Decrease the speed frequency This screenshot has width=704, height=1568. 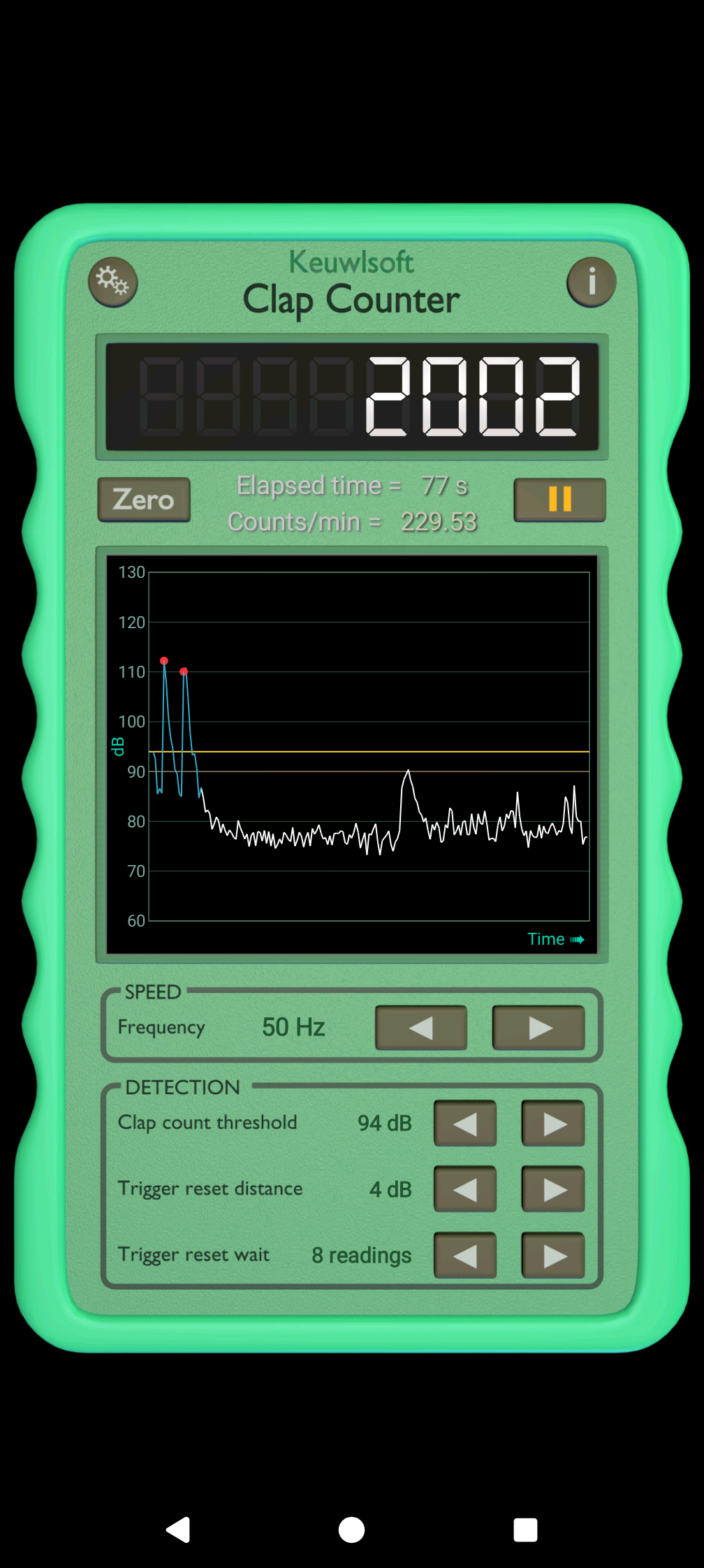click(420, 1028)
